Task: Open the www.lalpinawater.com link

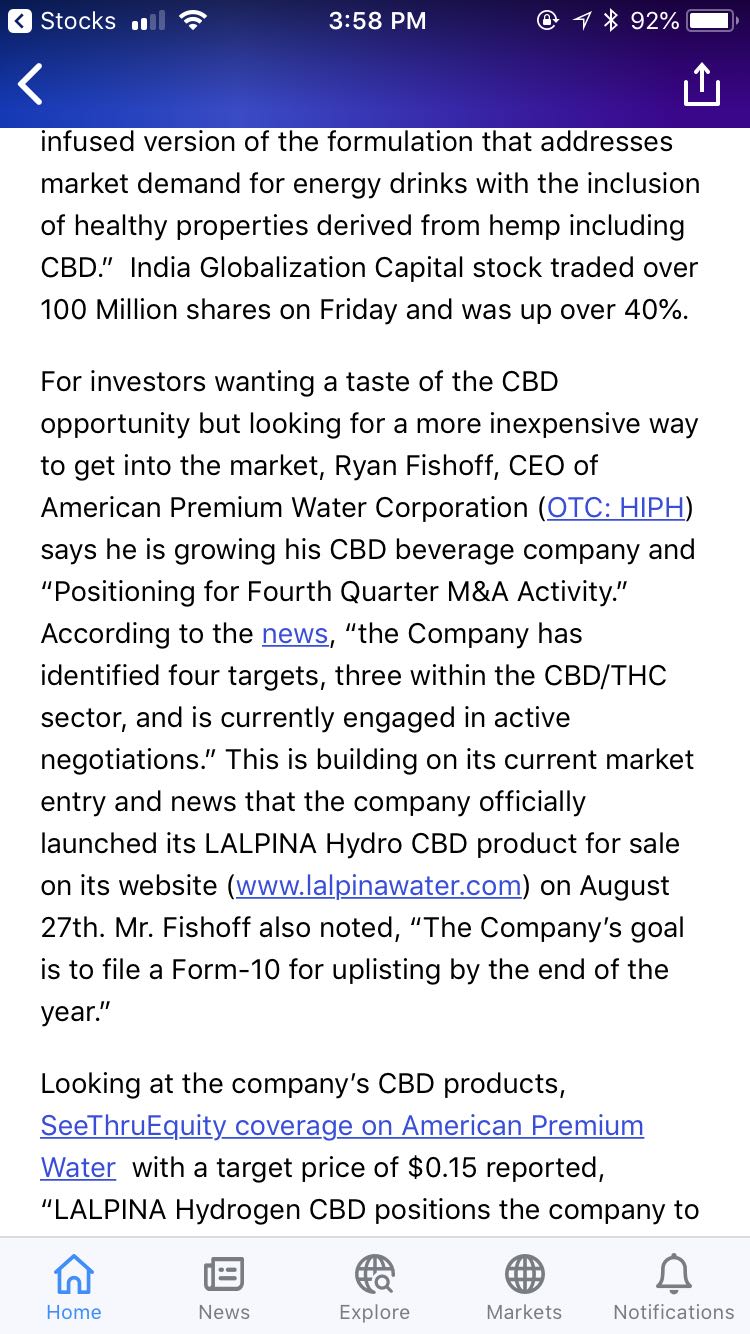Action: pos(379,885)
